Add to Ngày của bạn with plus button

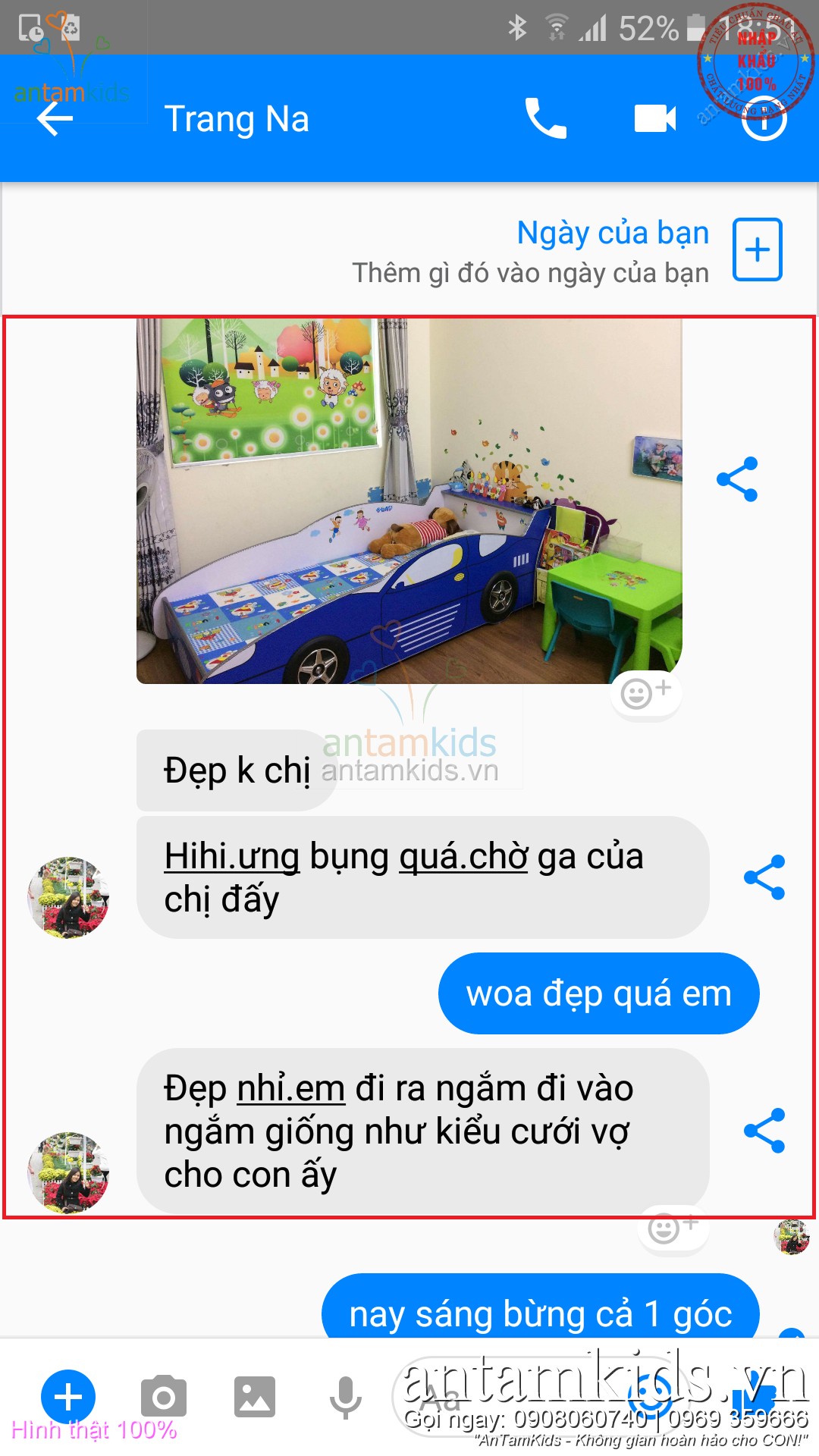[757, 249]
